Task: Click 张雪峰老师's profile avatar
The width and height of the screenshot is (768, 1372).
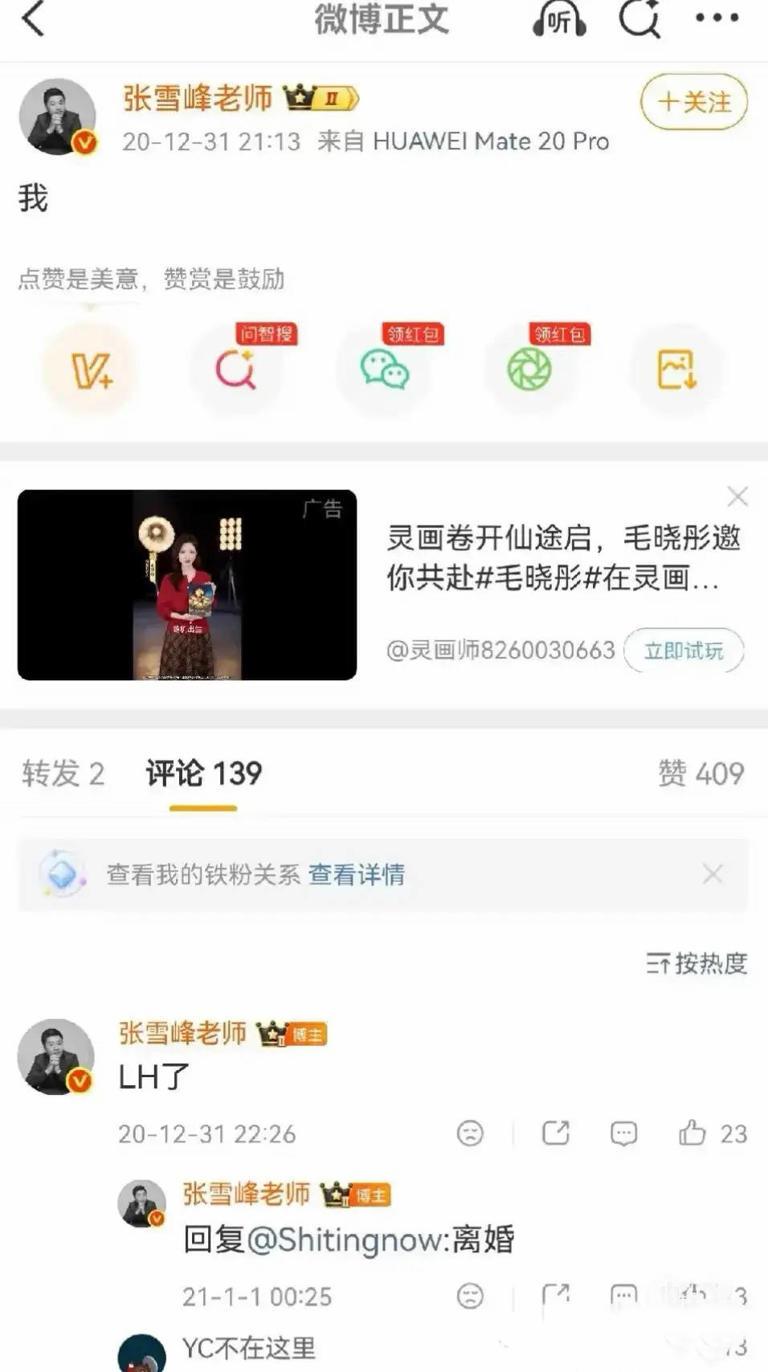Action: click(x=56, y=115)
